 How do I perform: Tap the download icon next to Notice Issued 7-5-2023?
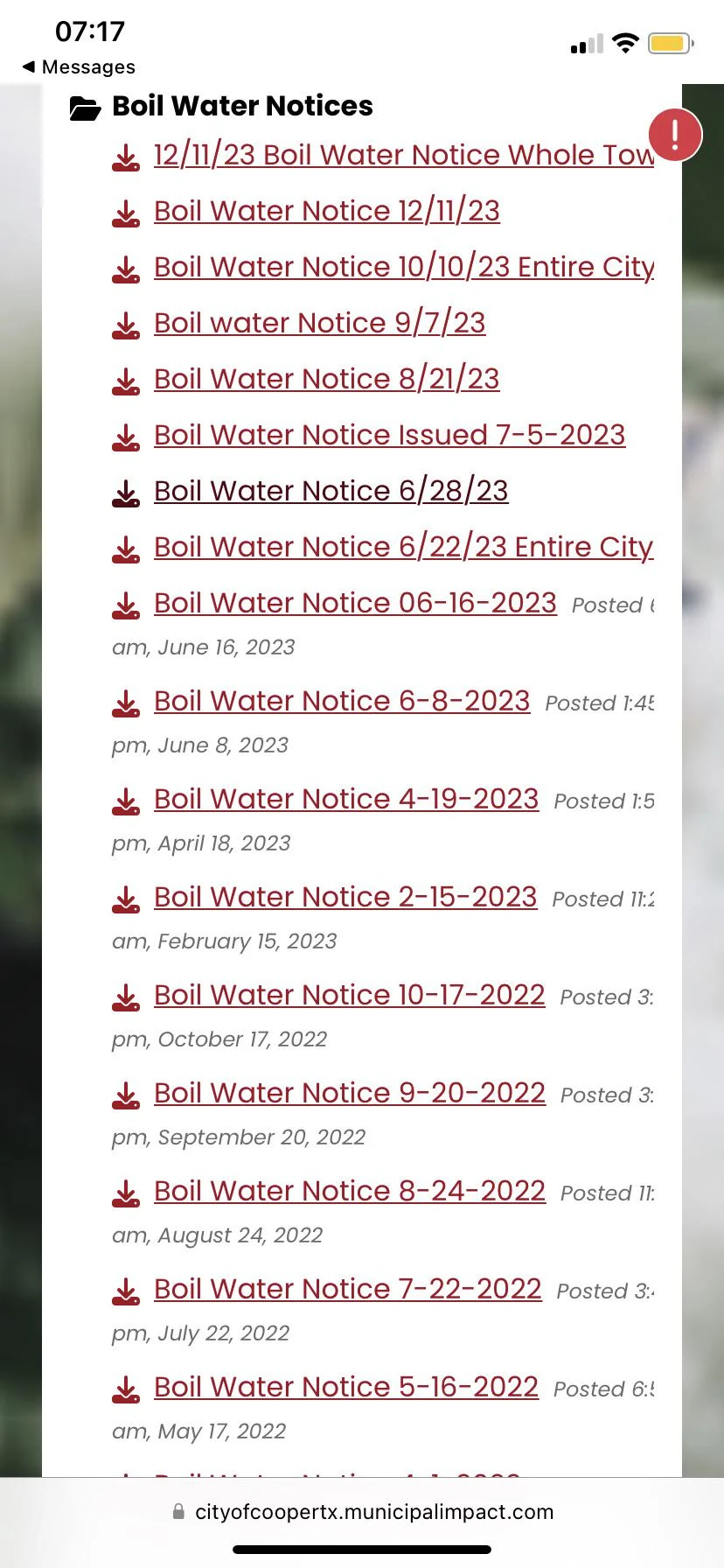click(126, 438)
